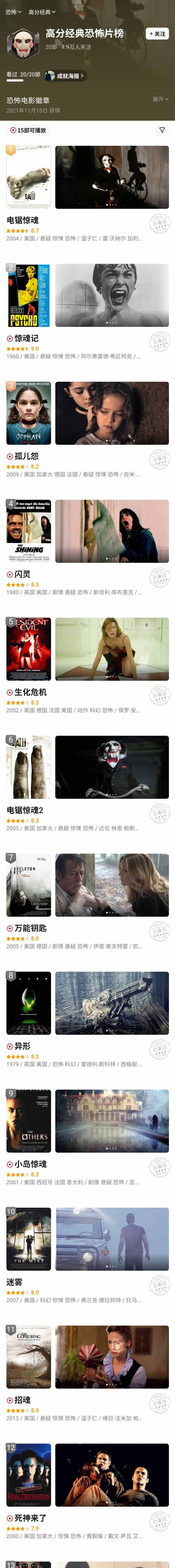Open the movie 迷雾

(14, 1282)
